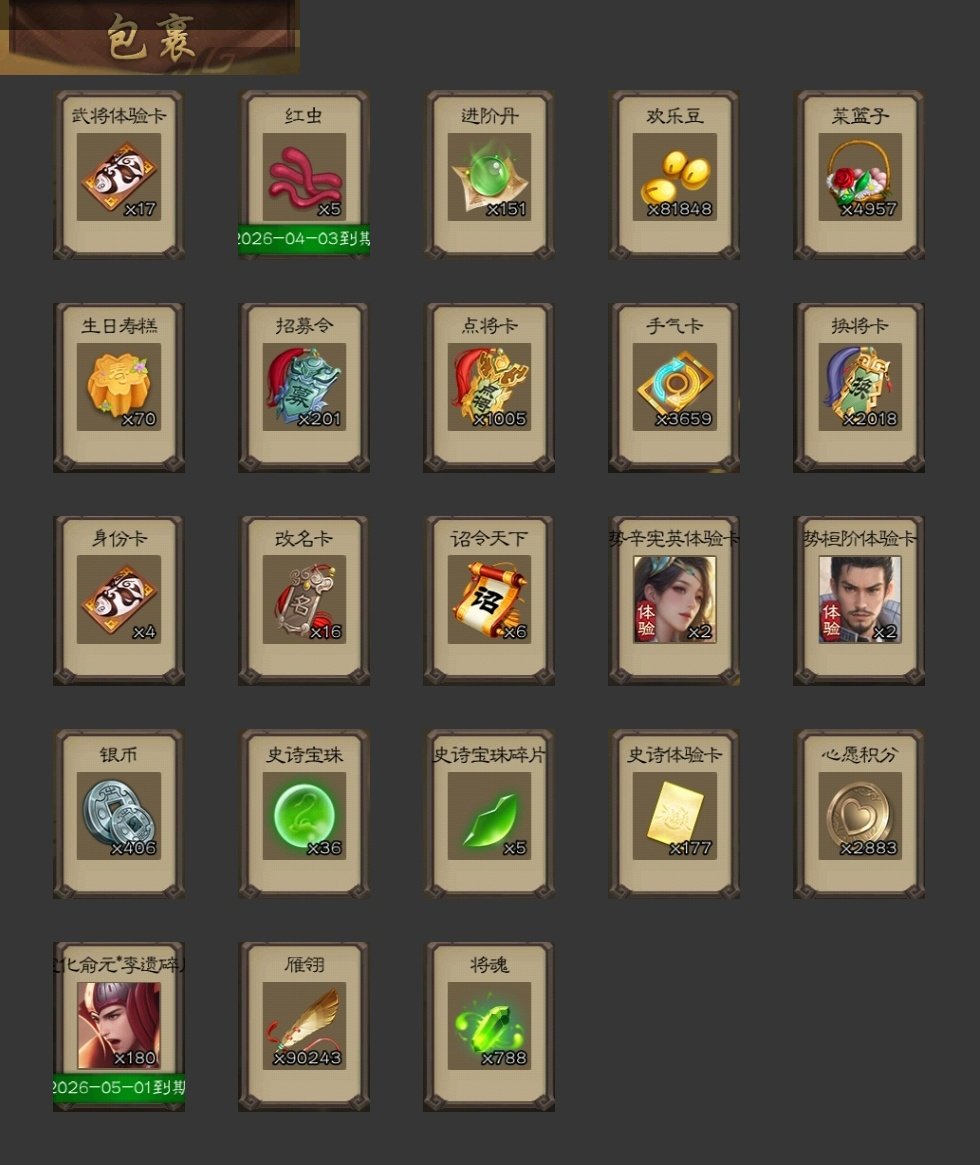Tap the 将魂 item card

click(489, 1026)
